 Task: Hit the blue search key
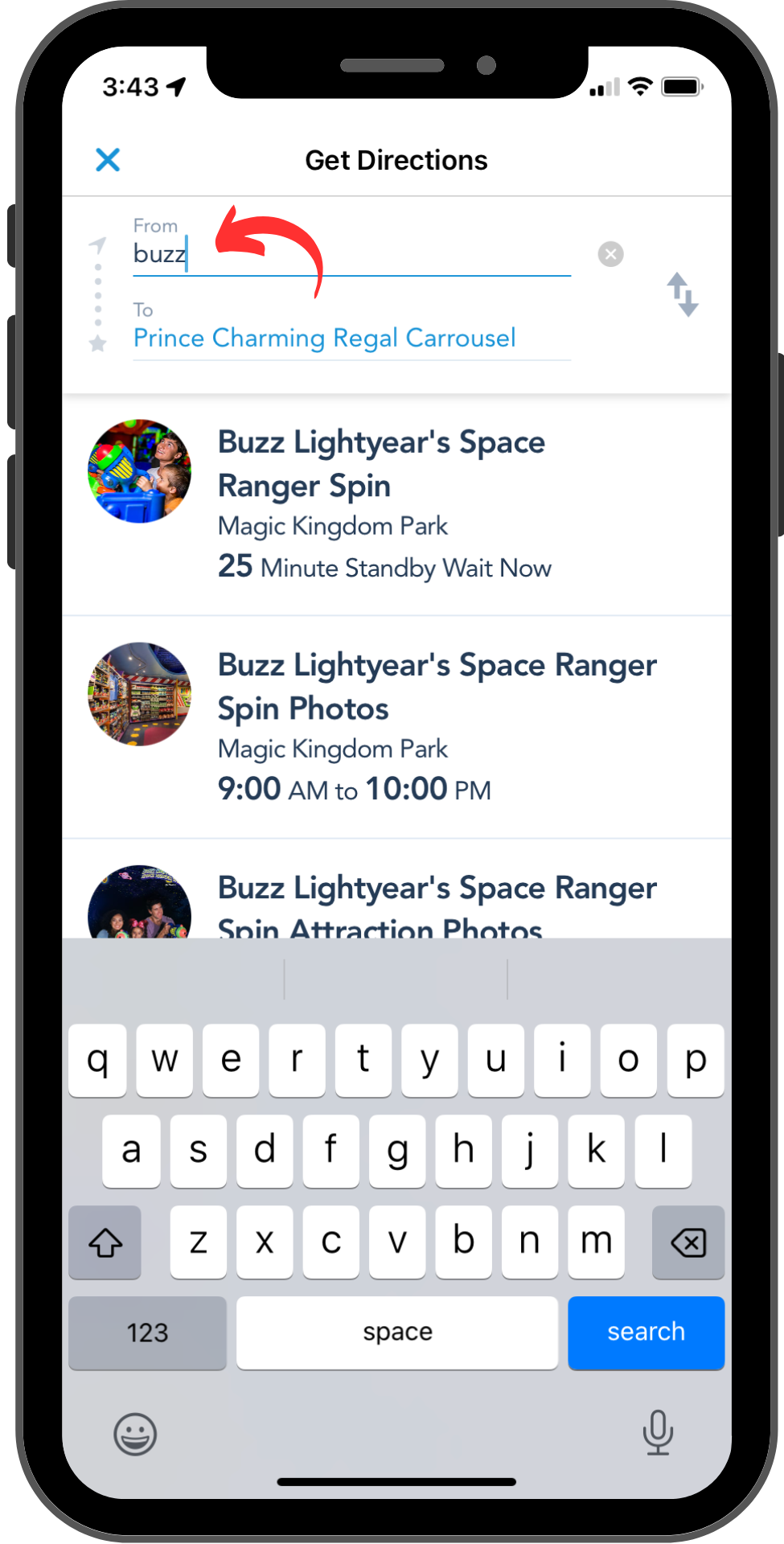click(x=646, y=1333)
